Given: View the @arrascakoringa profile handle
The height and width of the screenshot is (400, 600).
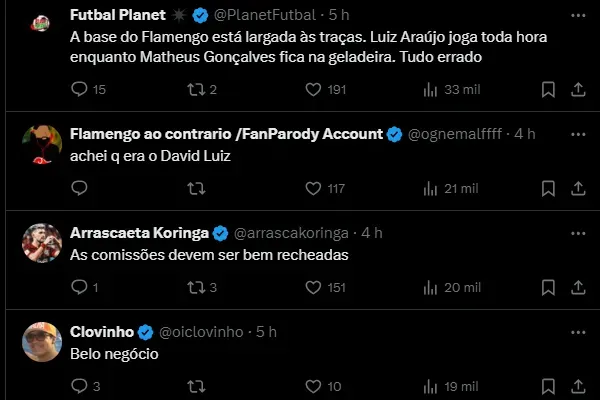Looking at the screenshot, I should point(291,233).
